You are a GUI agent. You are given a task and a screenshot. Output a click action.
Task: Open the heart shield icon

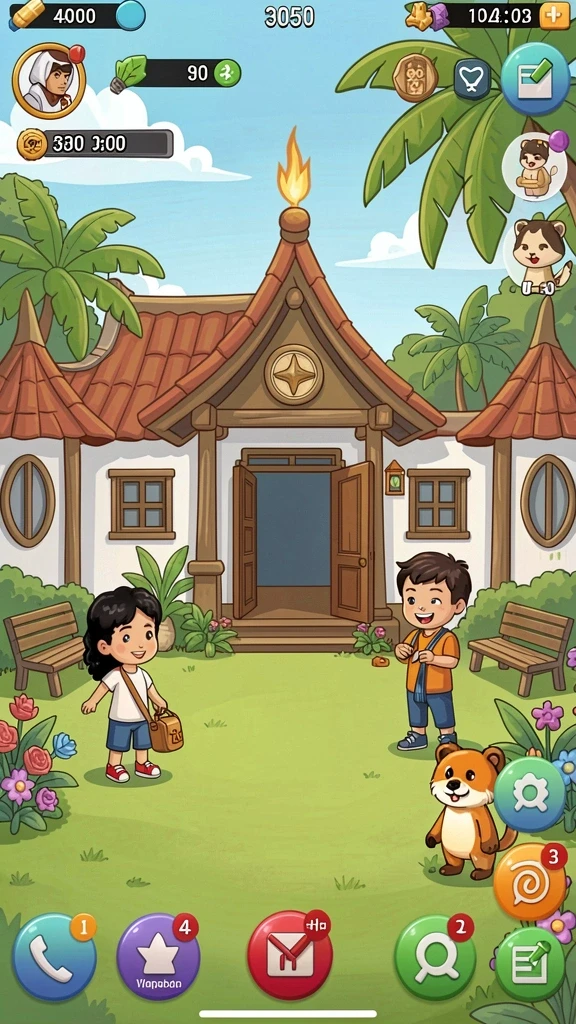(x=472, y=79)
